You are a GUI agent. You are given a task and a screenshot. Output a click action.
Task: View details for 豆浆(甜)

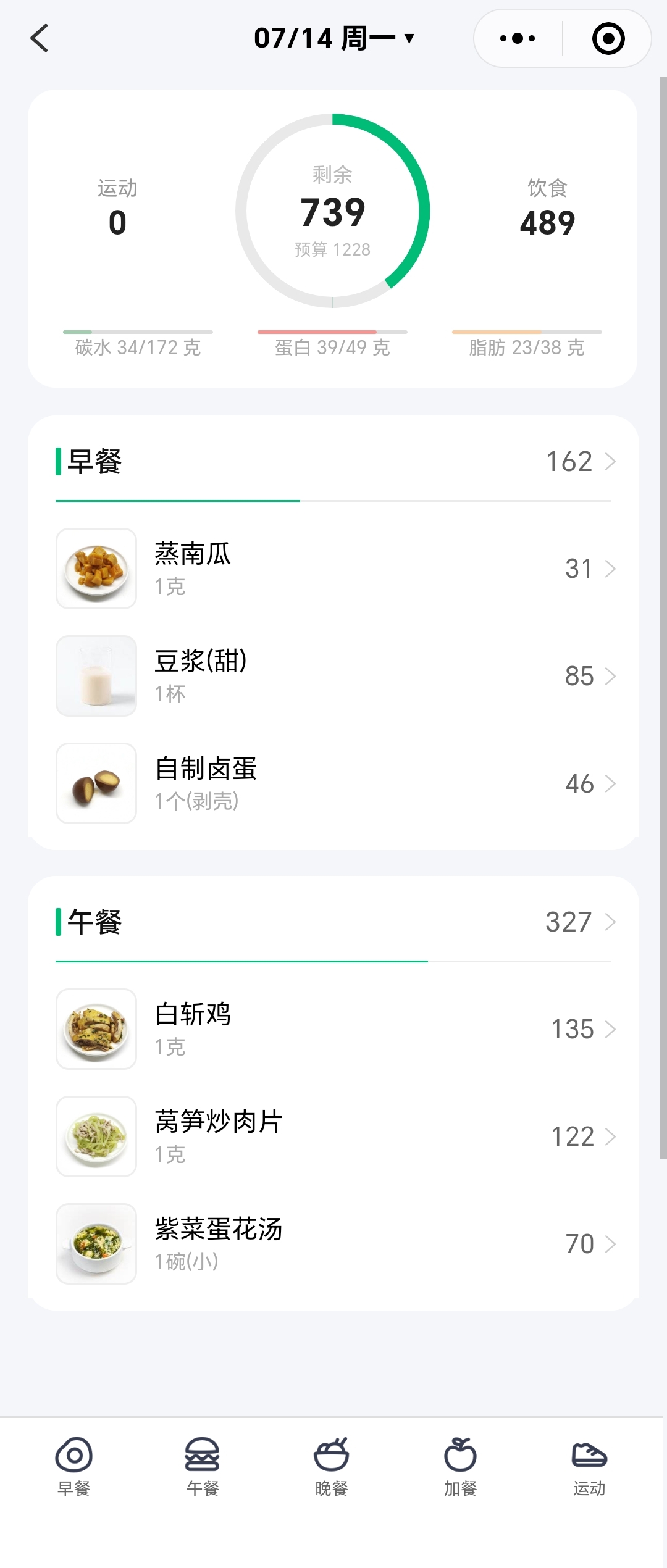(333, 676)
